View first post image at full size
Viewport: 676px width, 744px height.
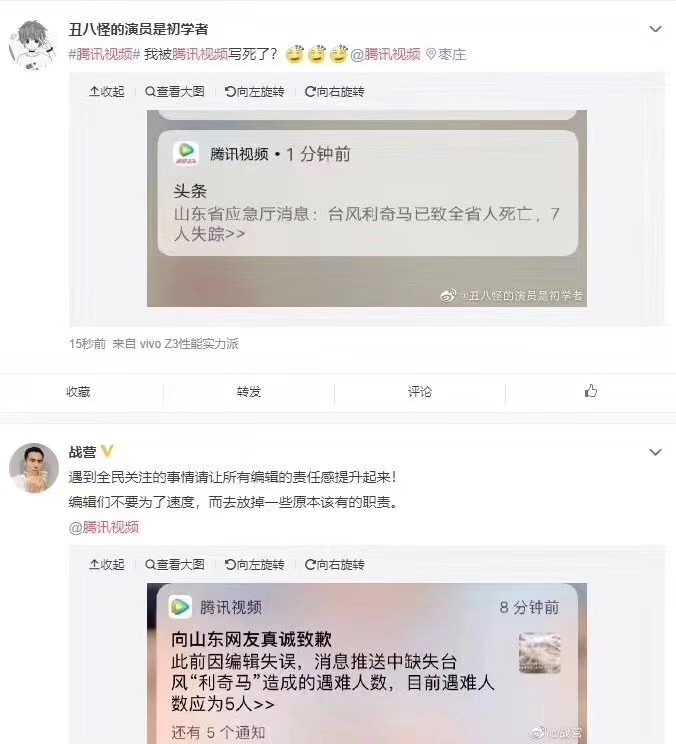point(175,91)
